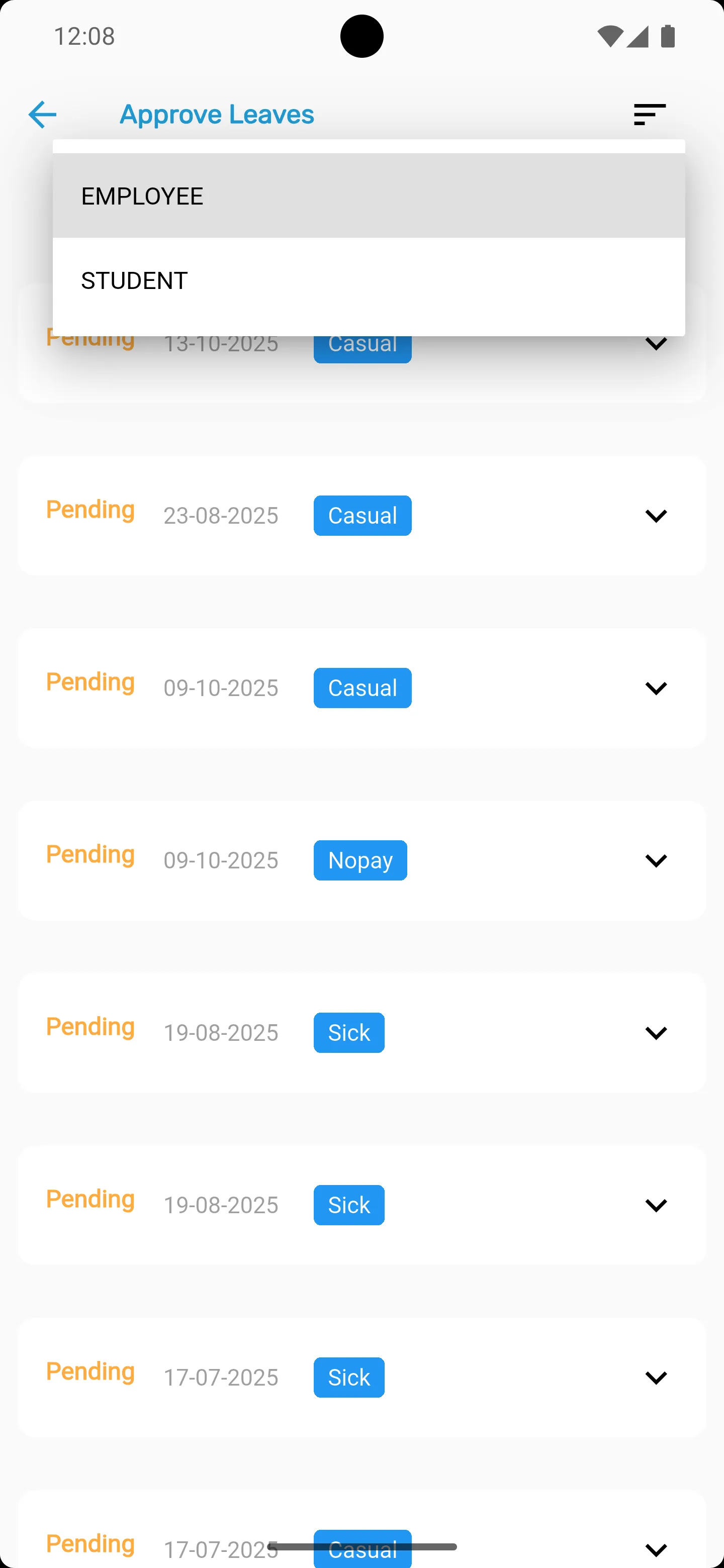
Task: Expand the 23-08-2025 Casual leave card
Action: 657,516
